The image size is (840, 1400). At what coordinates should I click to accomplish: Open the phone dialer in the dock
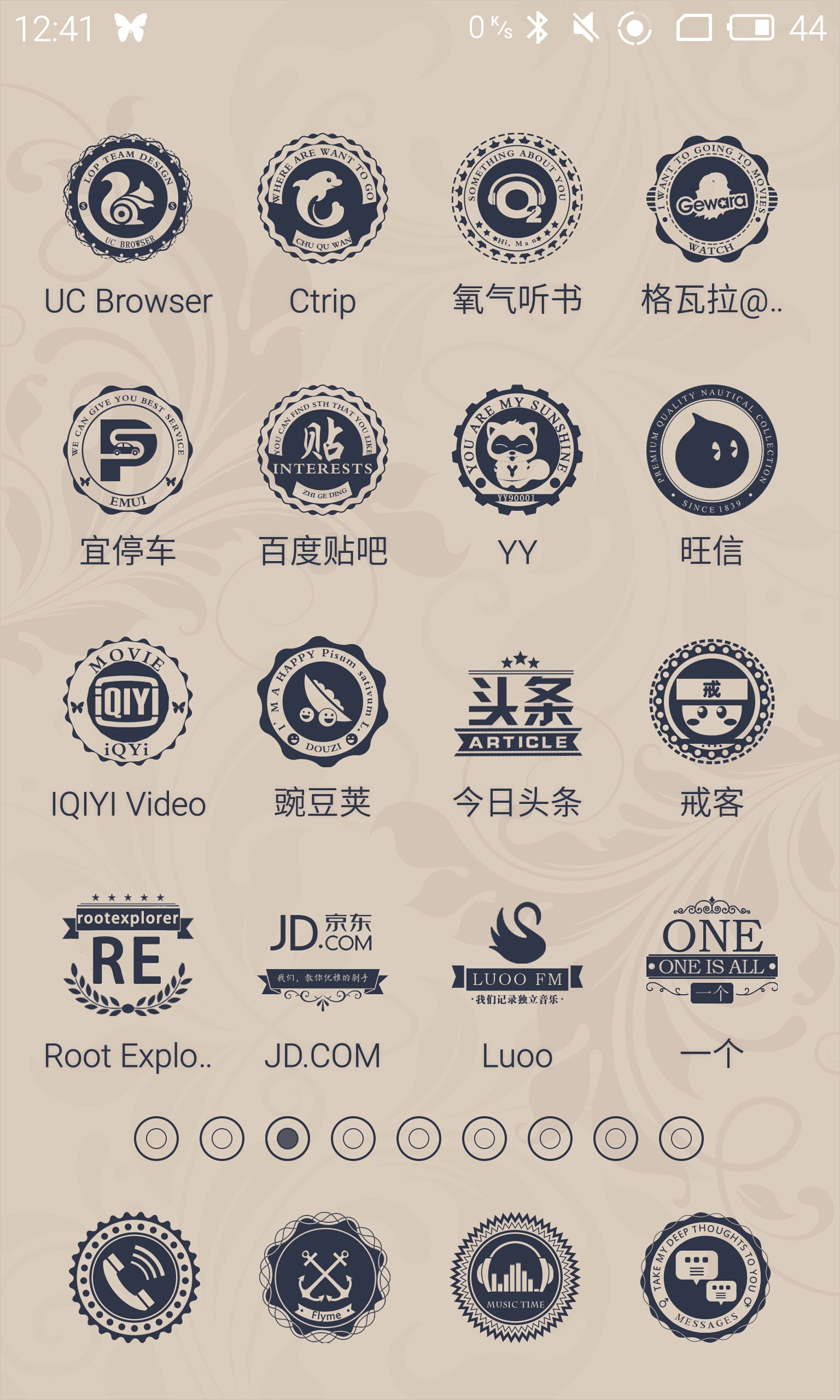(134, 1277)
